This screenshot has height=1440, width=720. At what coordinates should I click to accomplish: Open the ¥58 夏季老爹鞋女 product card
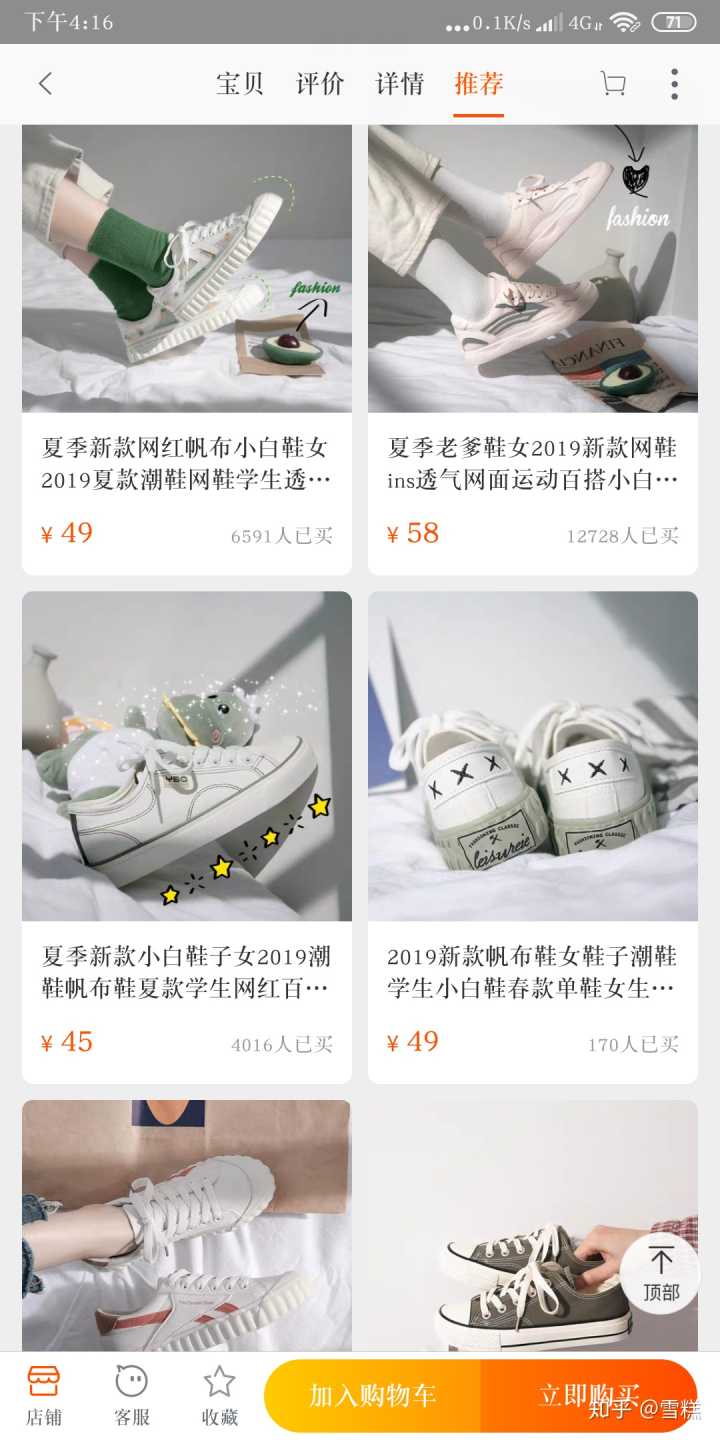tap(533, 350)
